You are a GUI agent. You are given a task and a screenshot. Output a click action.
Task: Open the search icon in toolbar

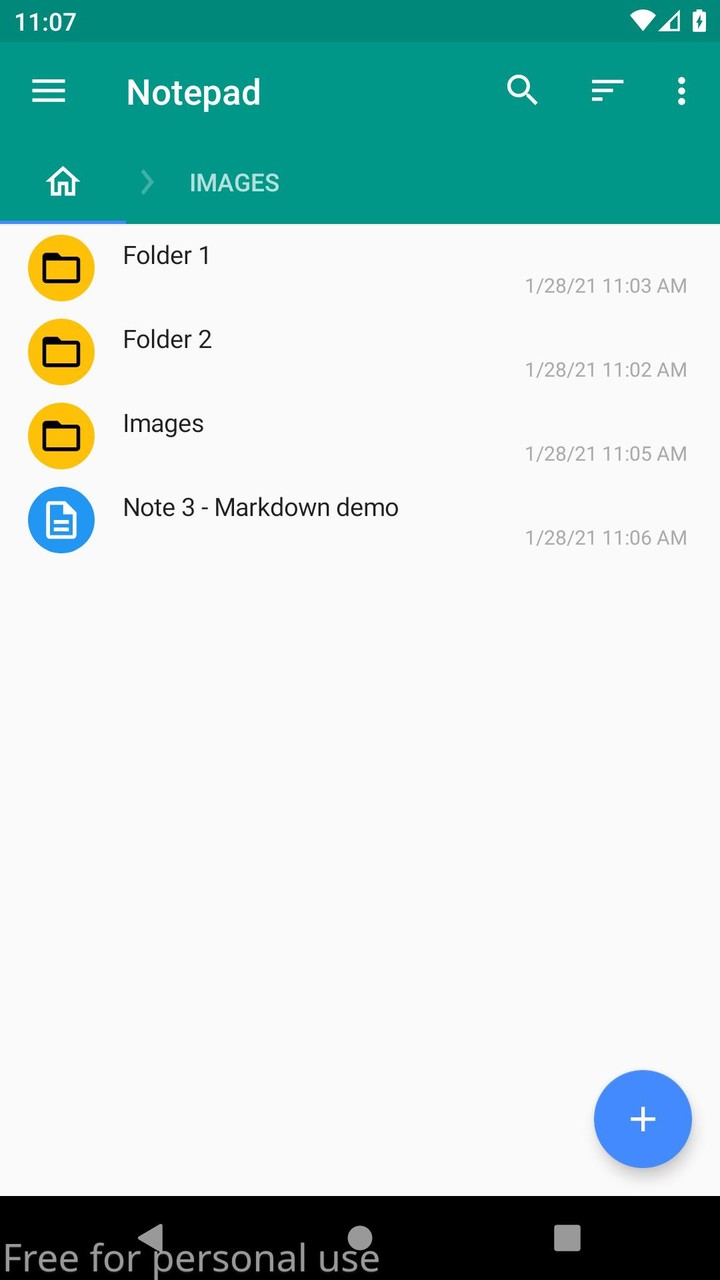click(521, 90)
